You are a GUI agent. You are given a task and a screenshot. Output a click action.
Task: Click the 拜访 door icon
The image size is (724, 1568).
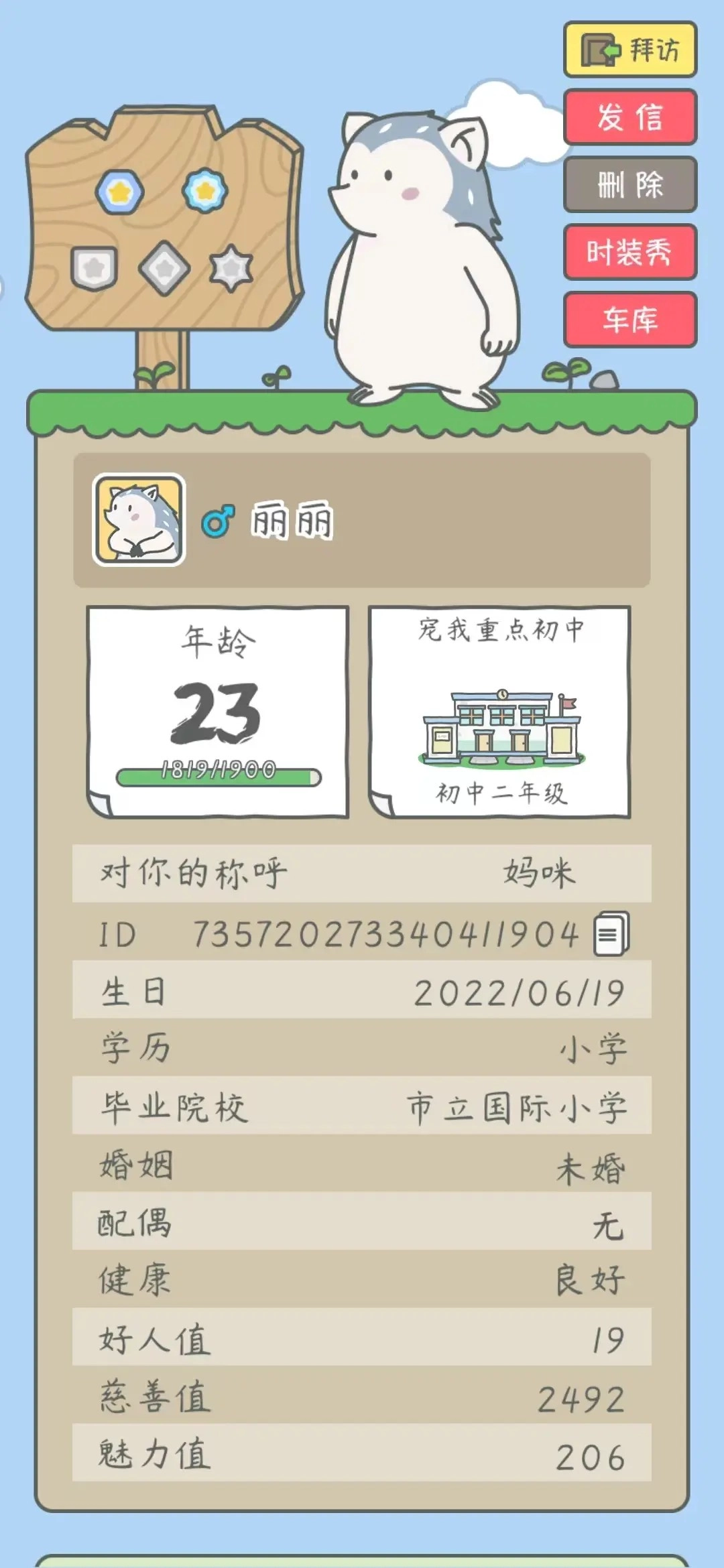[x=599, y=48]
